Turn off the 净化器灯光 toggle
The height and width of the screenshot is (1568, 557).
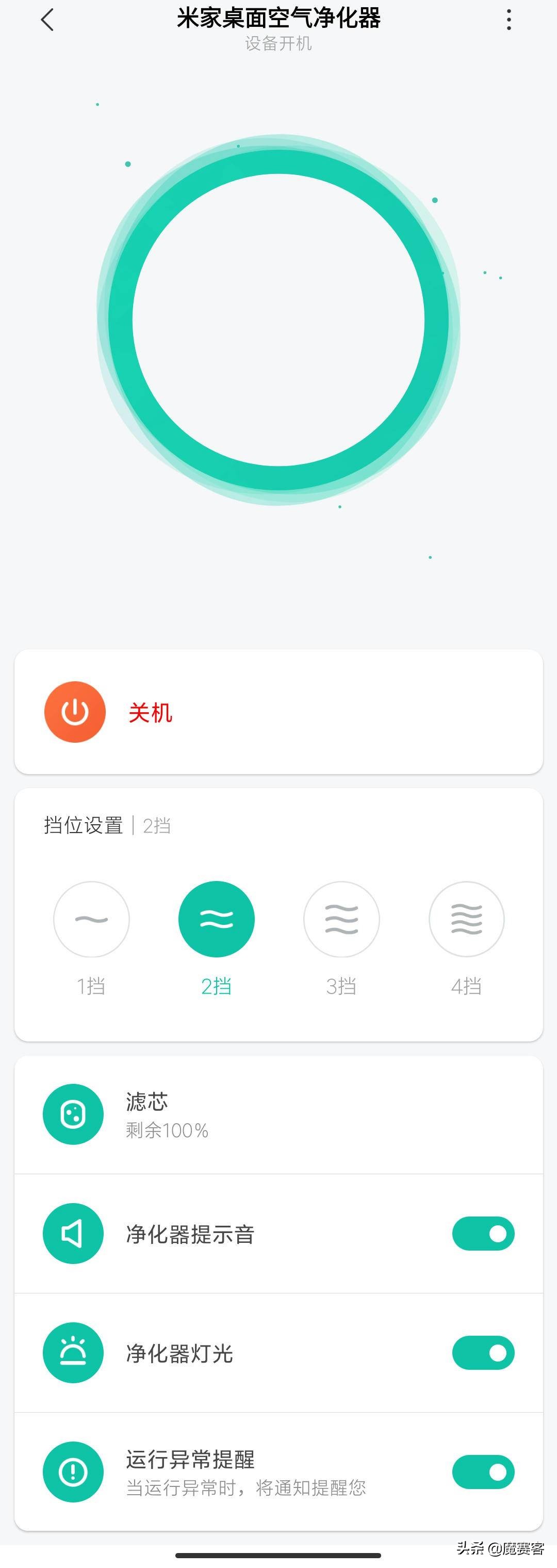tap(483, 1353)
